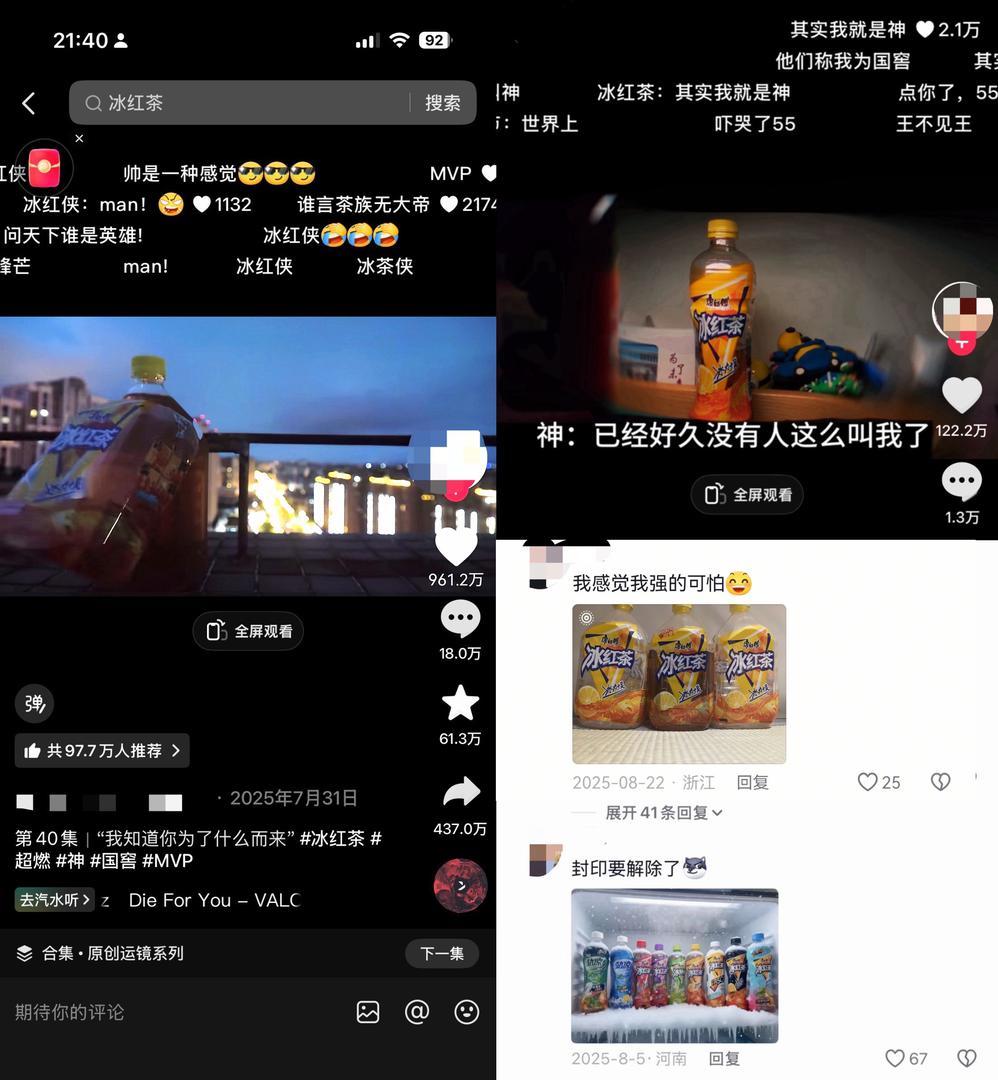Select the 冰红侠 search suggestion

[x=263, y=266]
